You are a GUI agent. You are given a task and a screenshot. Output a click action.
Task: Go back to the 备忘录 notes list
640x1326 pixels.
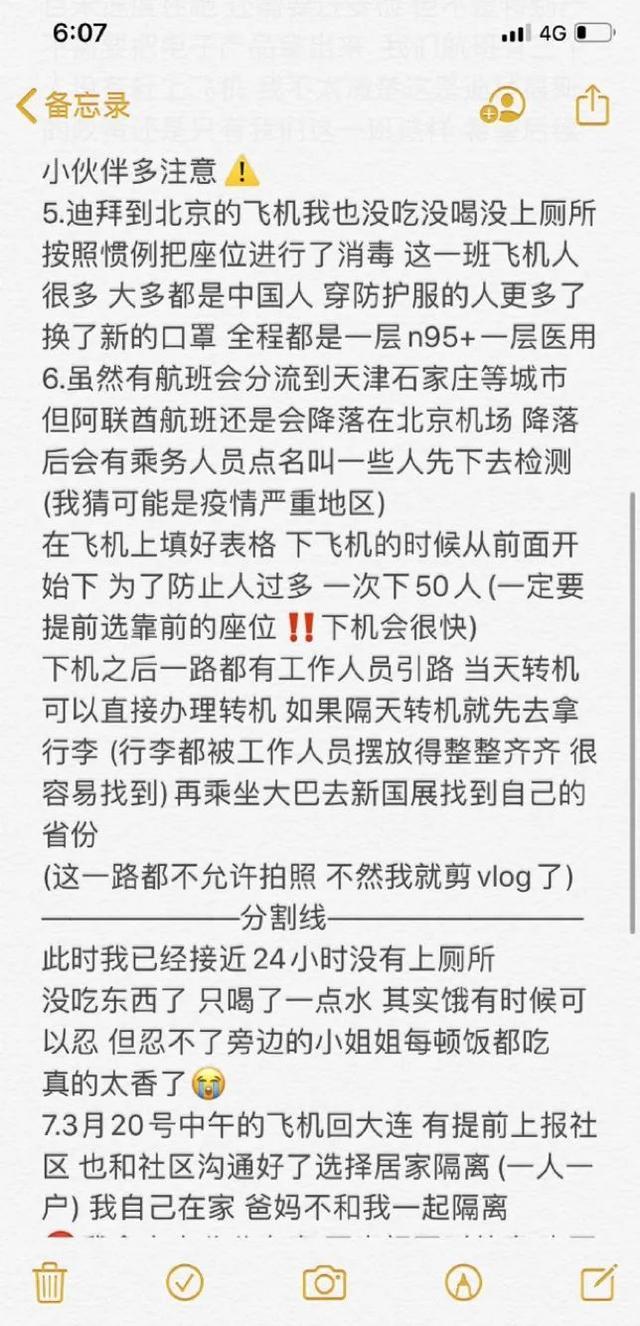(73, 105)
